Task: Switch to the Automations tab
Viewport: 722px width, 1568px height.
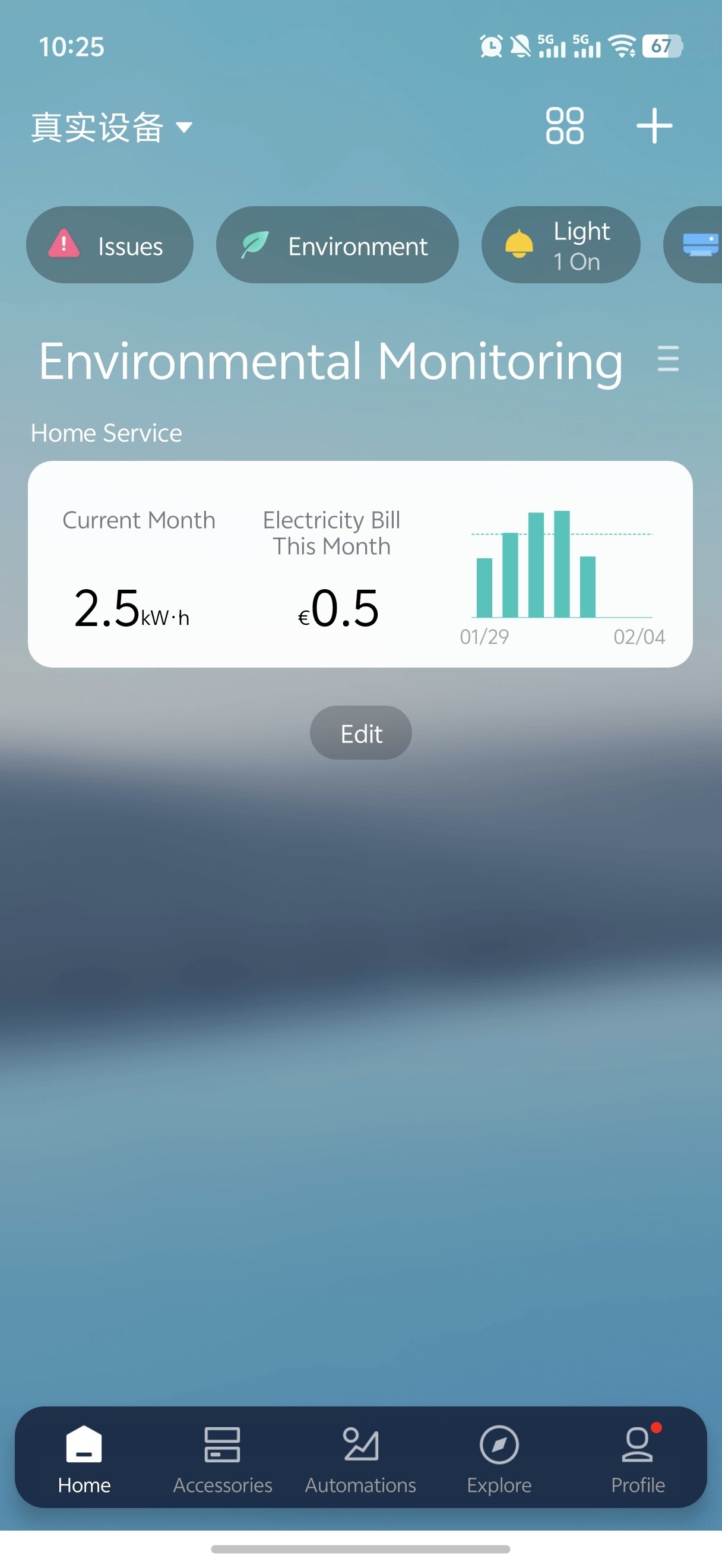Action: 360,1458
